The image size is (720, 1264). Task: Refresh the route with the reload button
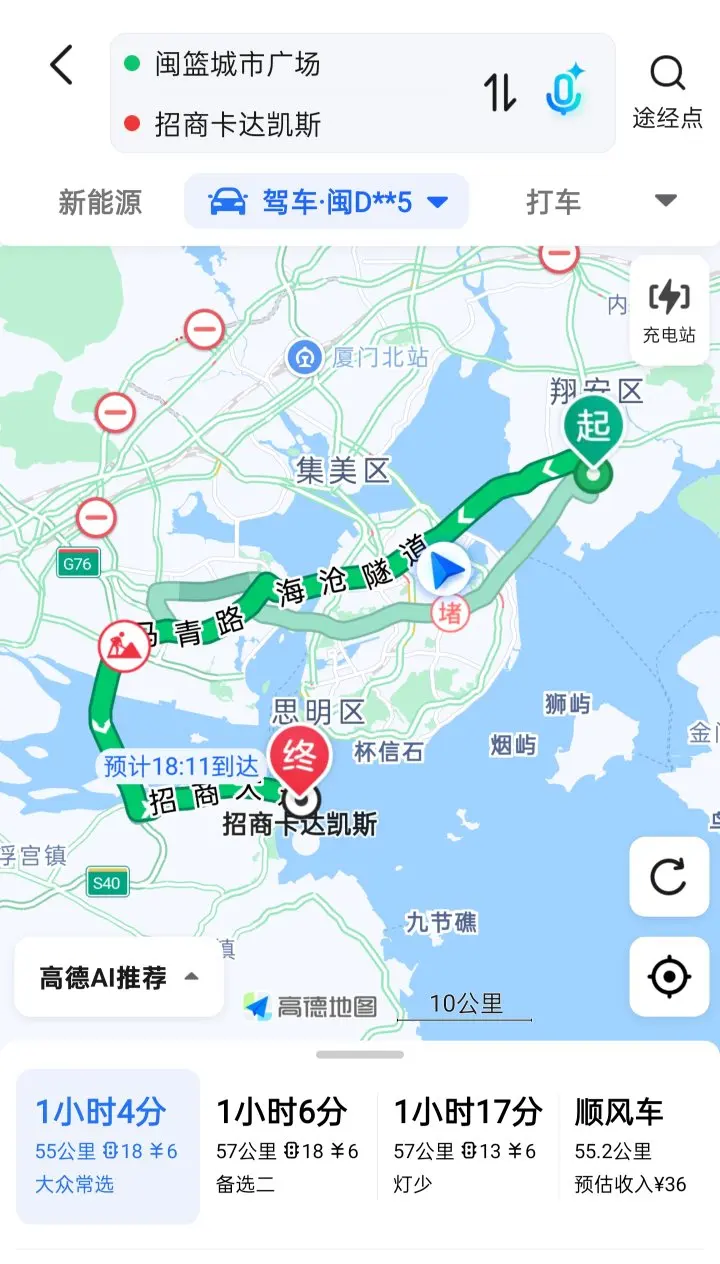(x=669, y=877)
